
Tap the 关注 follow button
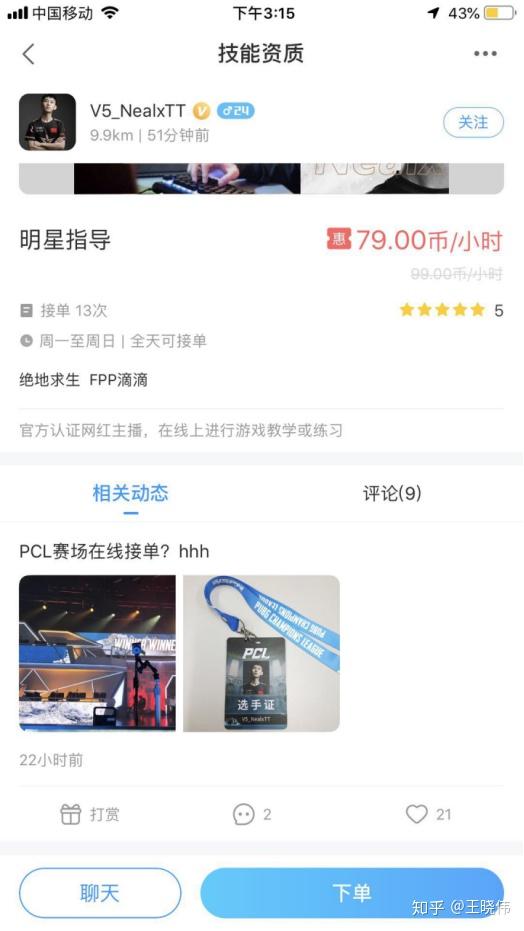(x=473, y=122)
